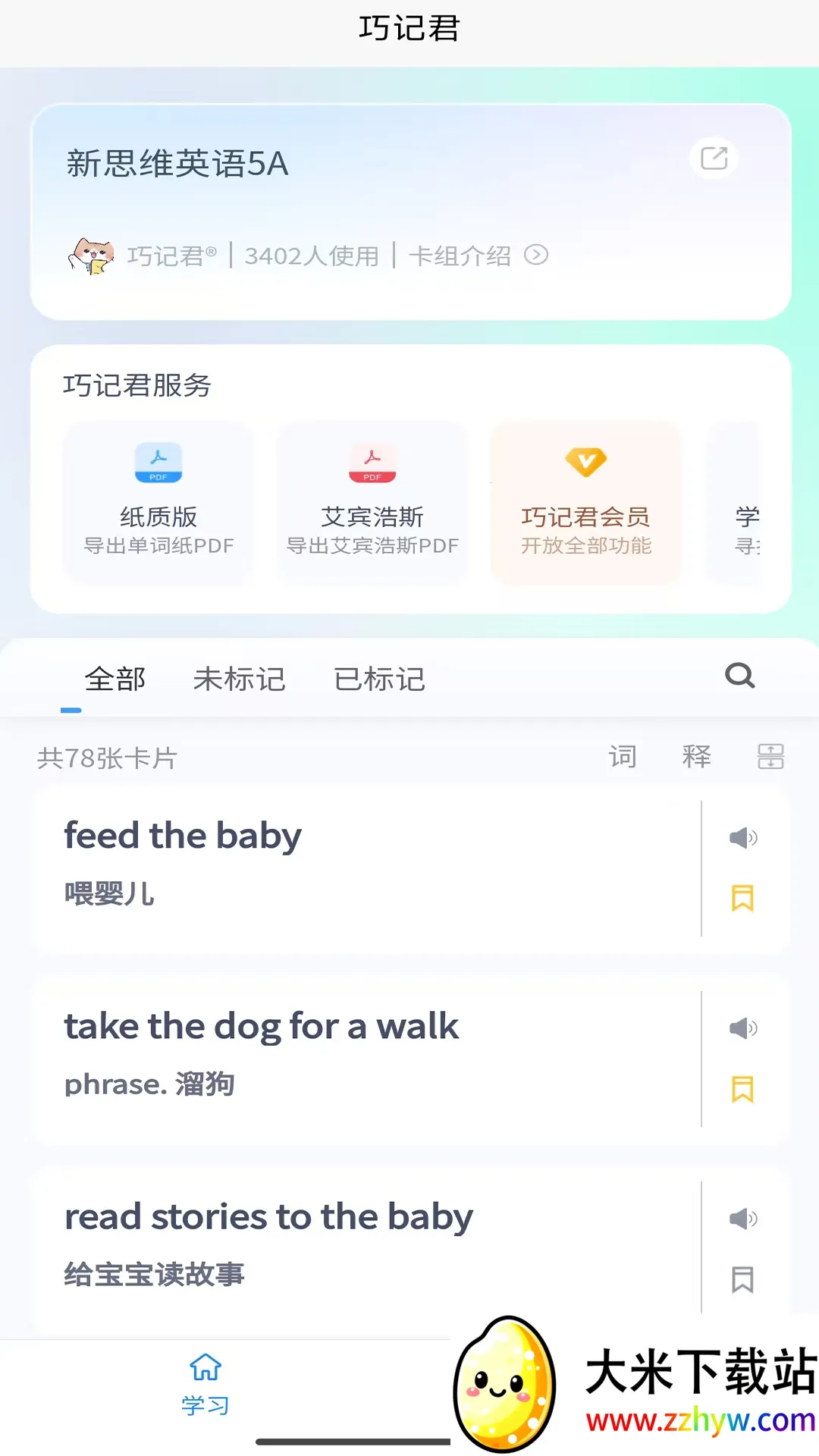Click the card spacing expand icon
The width and height of the screenshot is (819, 1456).
click(x=770, y=756)
